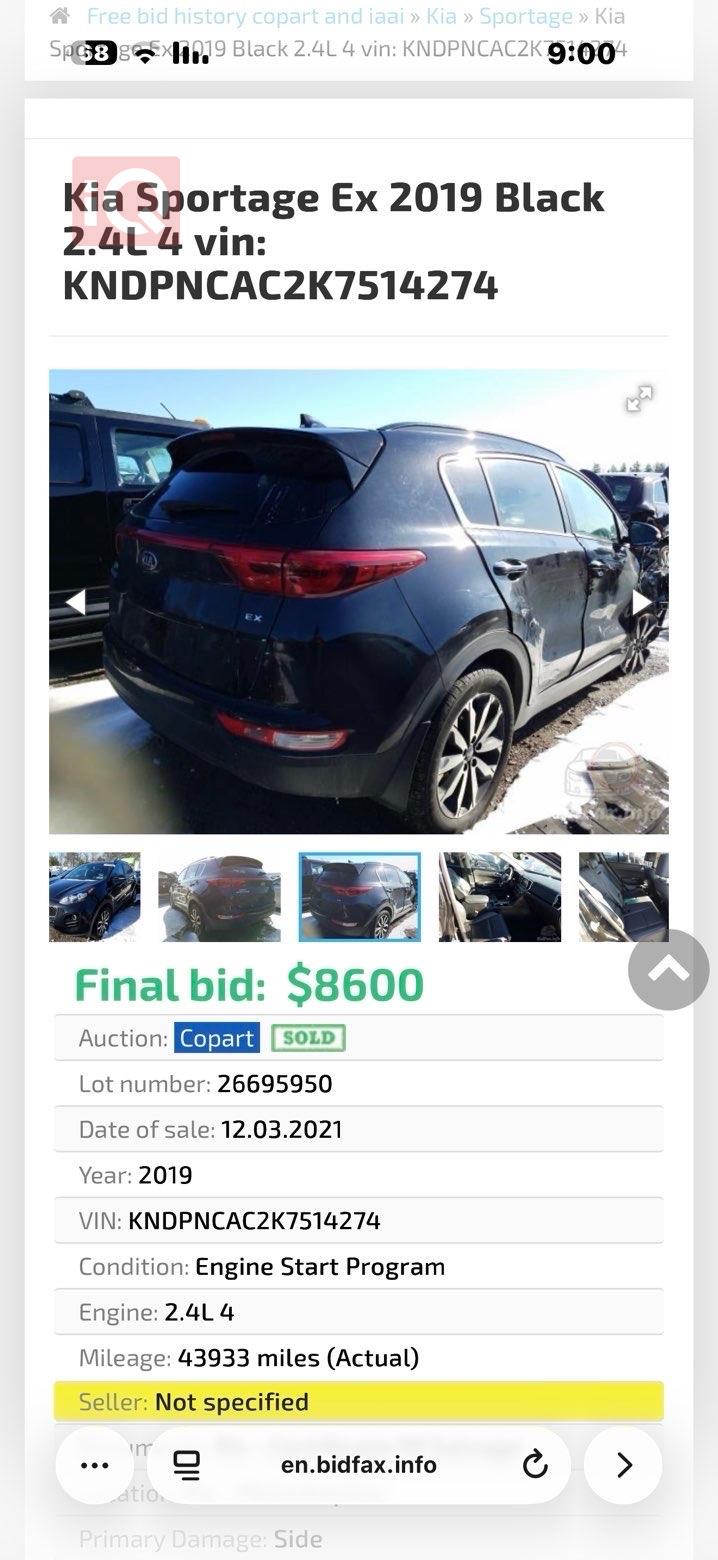Select the fifth thumbnail showing rear seats
The height and width of the screenshot is (1560, 718).
click(x=624, y=897)
